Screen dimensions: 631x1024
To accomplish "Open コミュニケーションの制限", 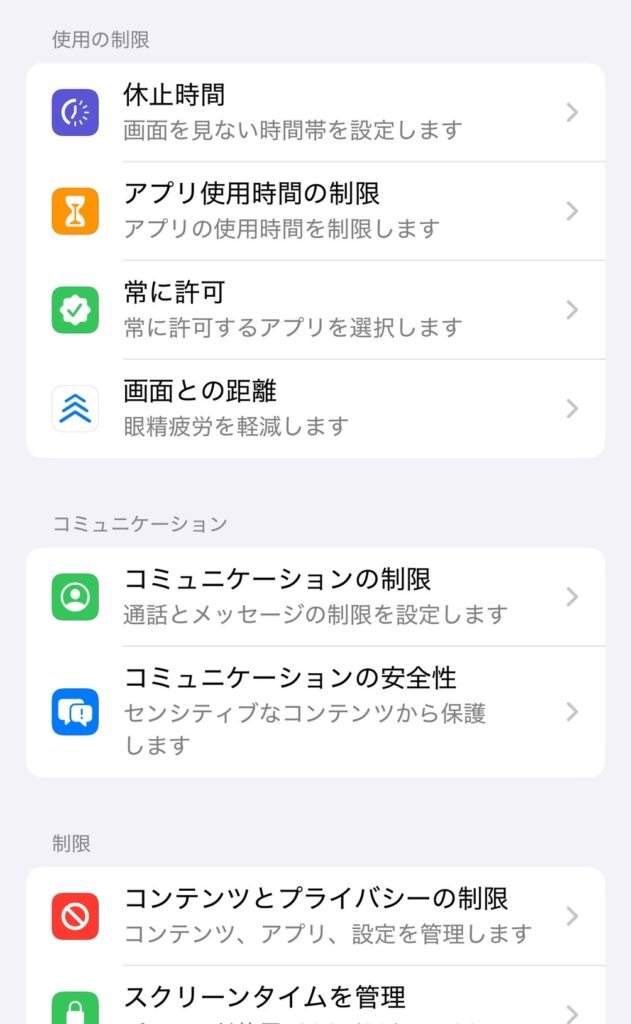I will (314, 597).
